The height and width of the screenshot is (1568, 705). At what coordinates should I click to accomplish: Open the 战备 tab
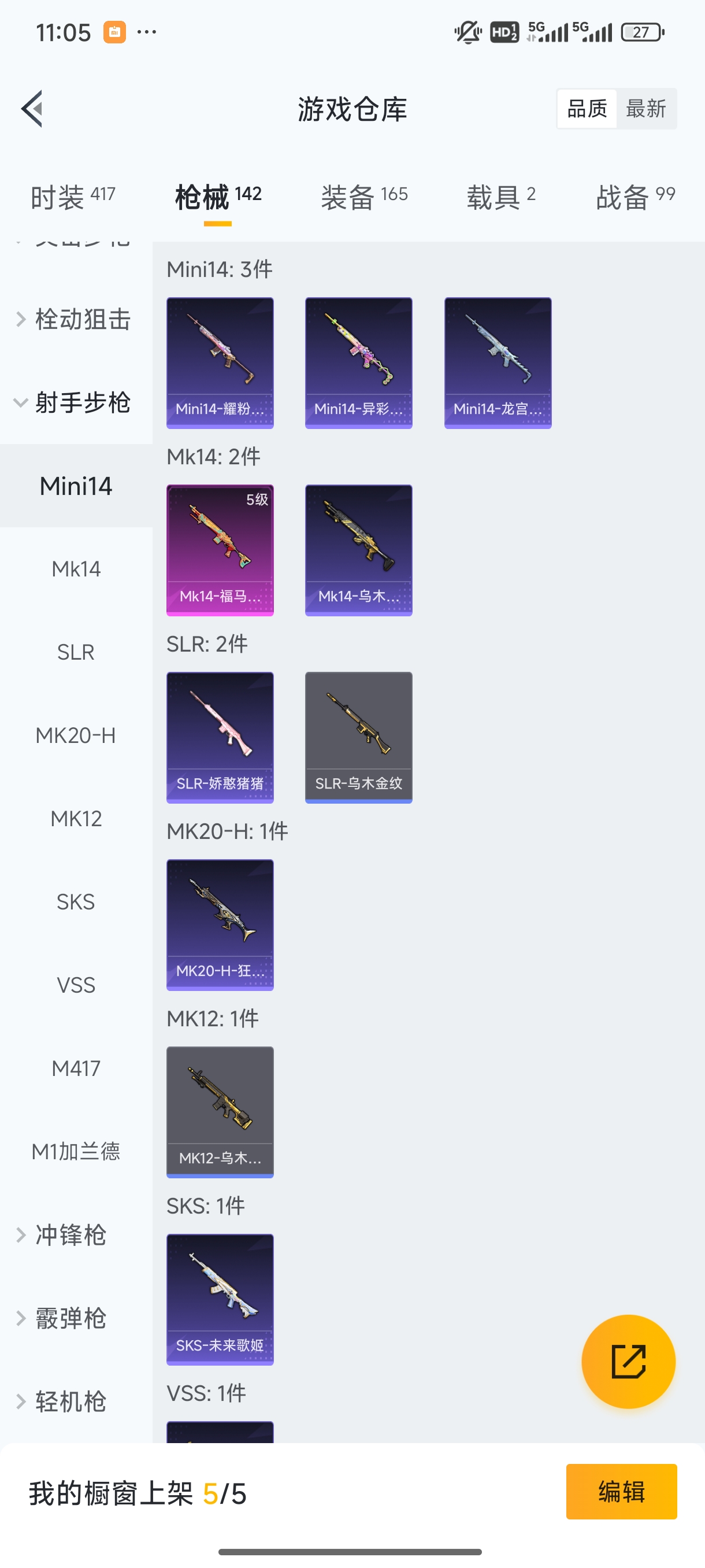pos(635,197)
